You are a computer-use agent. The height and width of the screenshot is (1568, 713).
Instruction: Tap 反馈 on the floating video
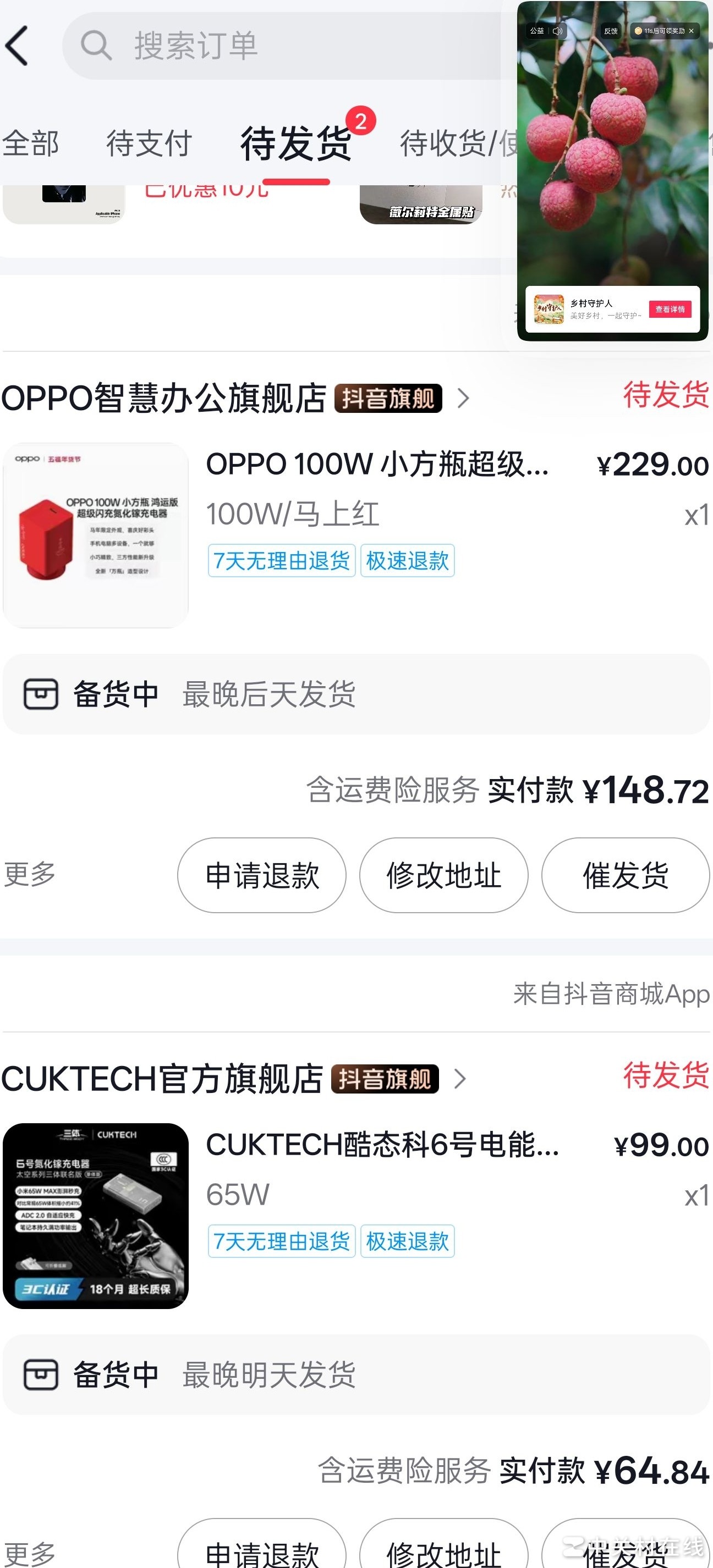point(611,30)
